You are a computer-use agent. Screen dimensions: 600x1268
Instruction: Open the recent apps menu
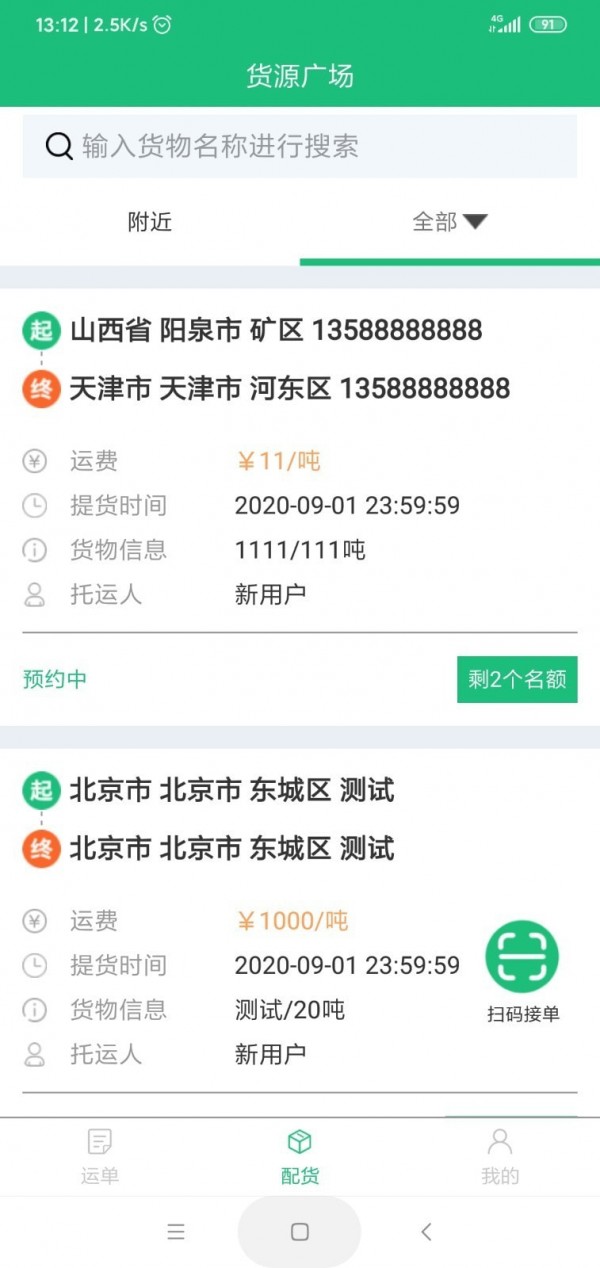(176, 1232)
